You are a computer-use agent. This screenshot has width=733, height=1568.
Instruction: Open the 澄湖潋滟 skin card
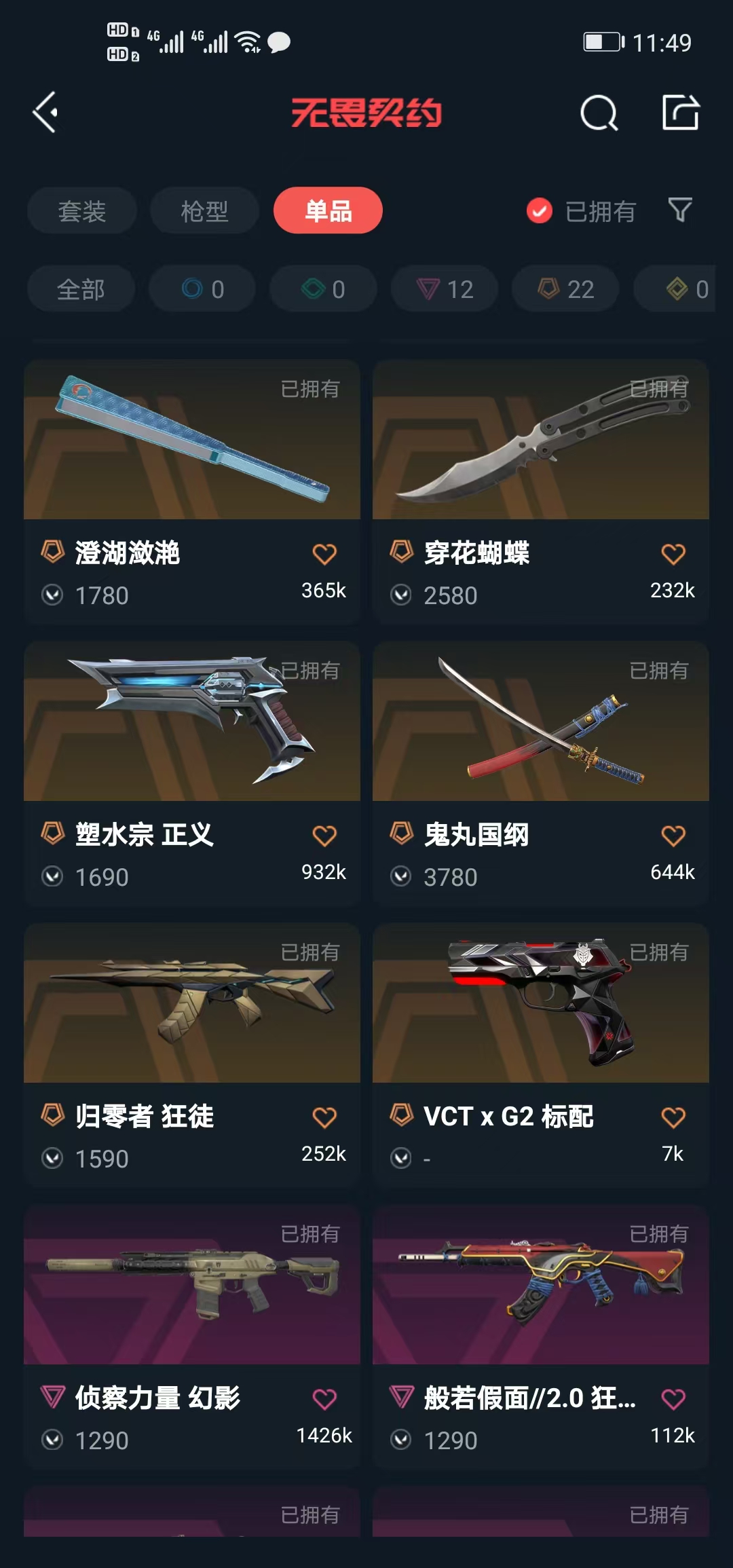coord(192,441)
